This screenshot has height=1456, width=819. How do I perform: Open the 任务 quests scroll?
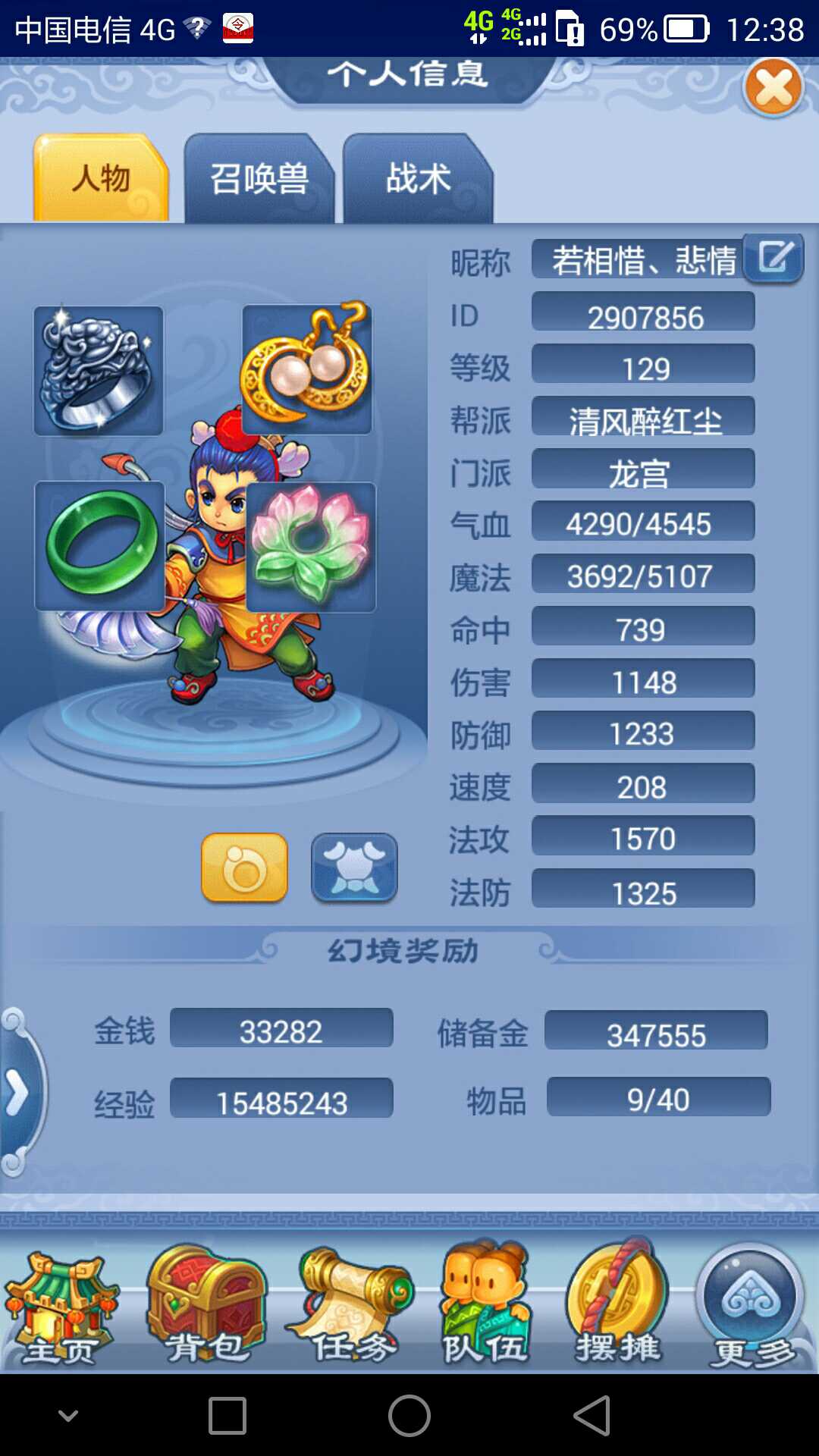353,1308
